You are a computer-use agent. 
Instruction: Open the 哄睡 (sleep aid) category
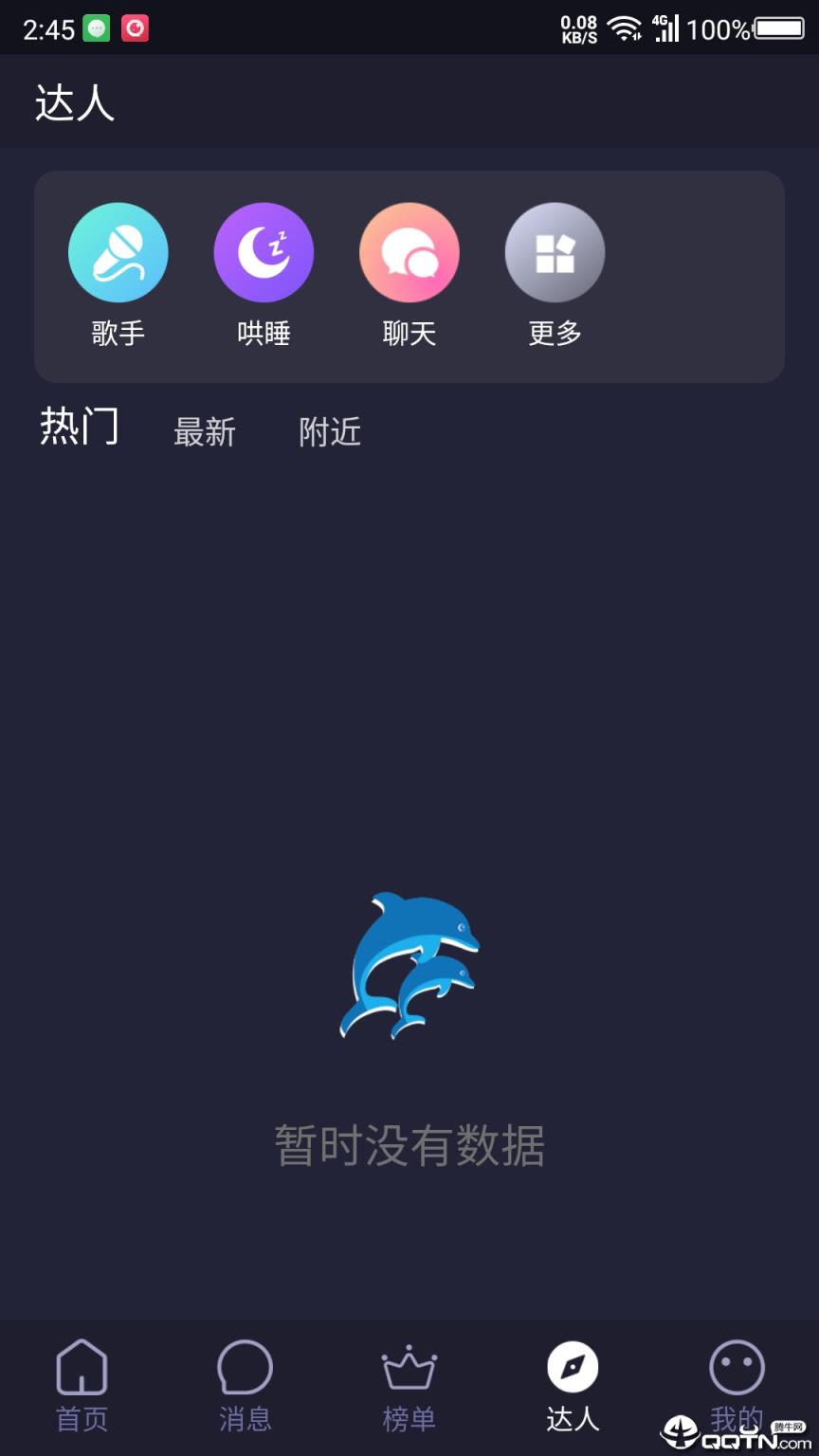point(263,251)
